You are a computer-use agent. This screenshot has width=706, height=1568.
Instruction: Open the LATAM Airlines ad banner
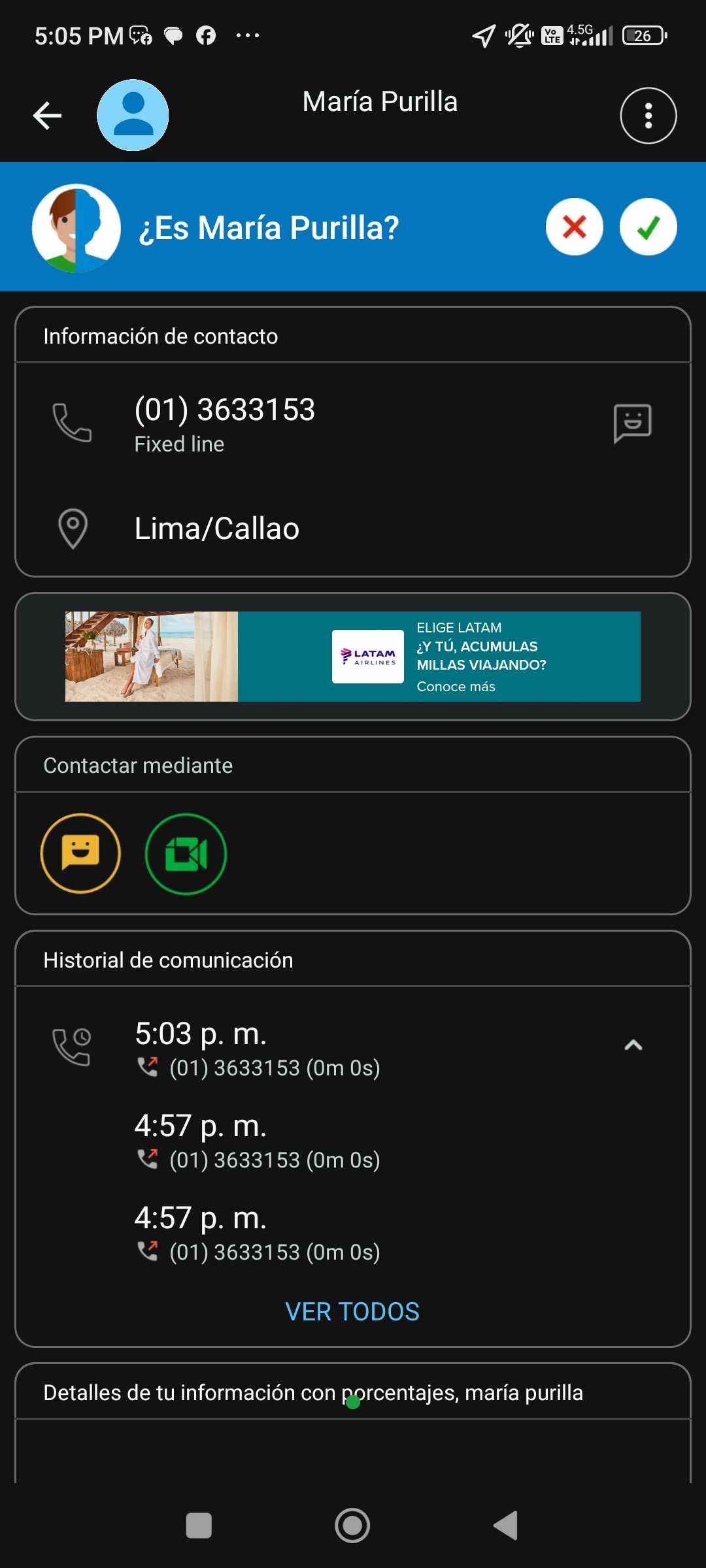[x=353, y=657]
